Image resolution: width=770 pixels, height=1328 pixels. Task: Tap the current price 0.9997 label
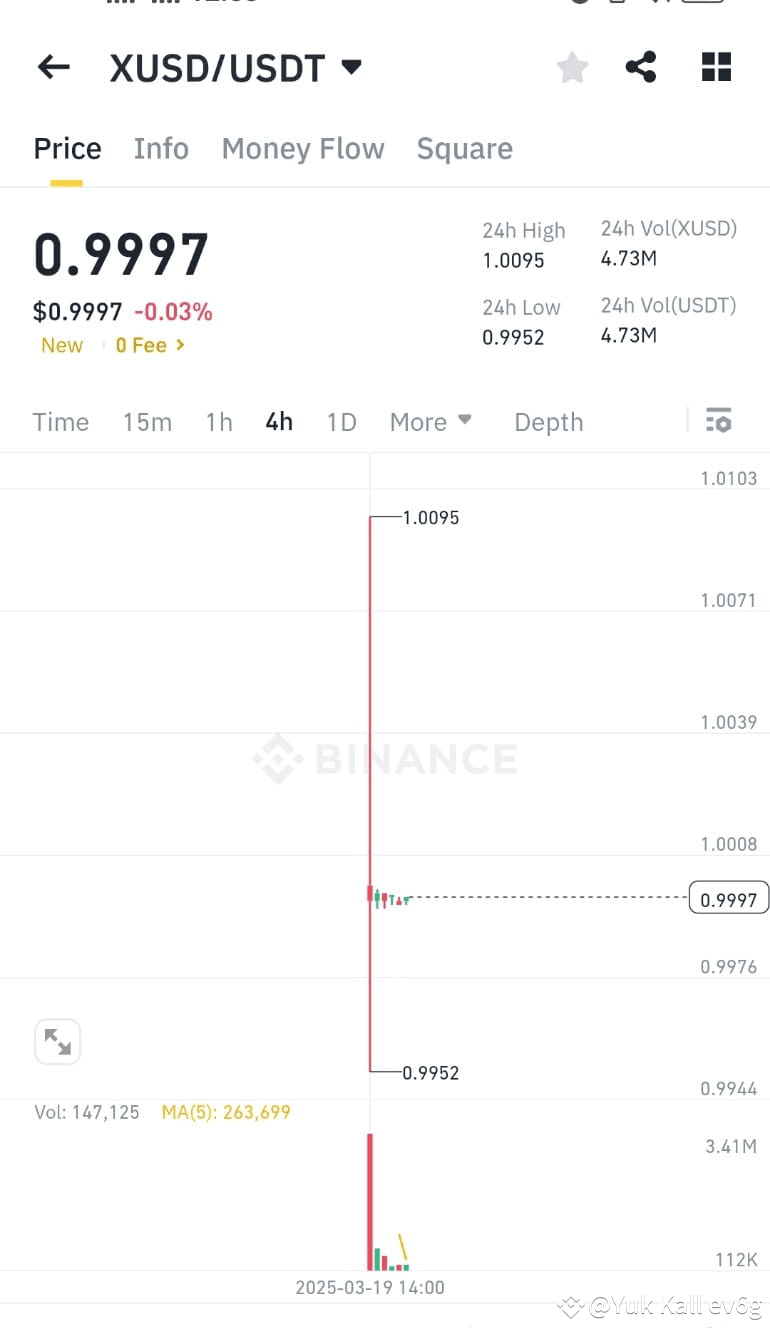pyautogui.click(x=729, y=897)
